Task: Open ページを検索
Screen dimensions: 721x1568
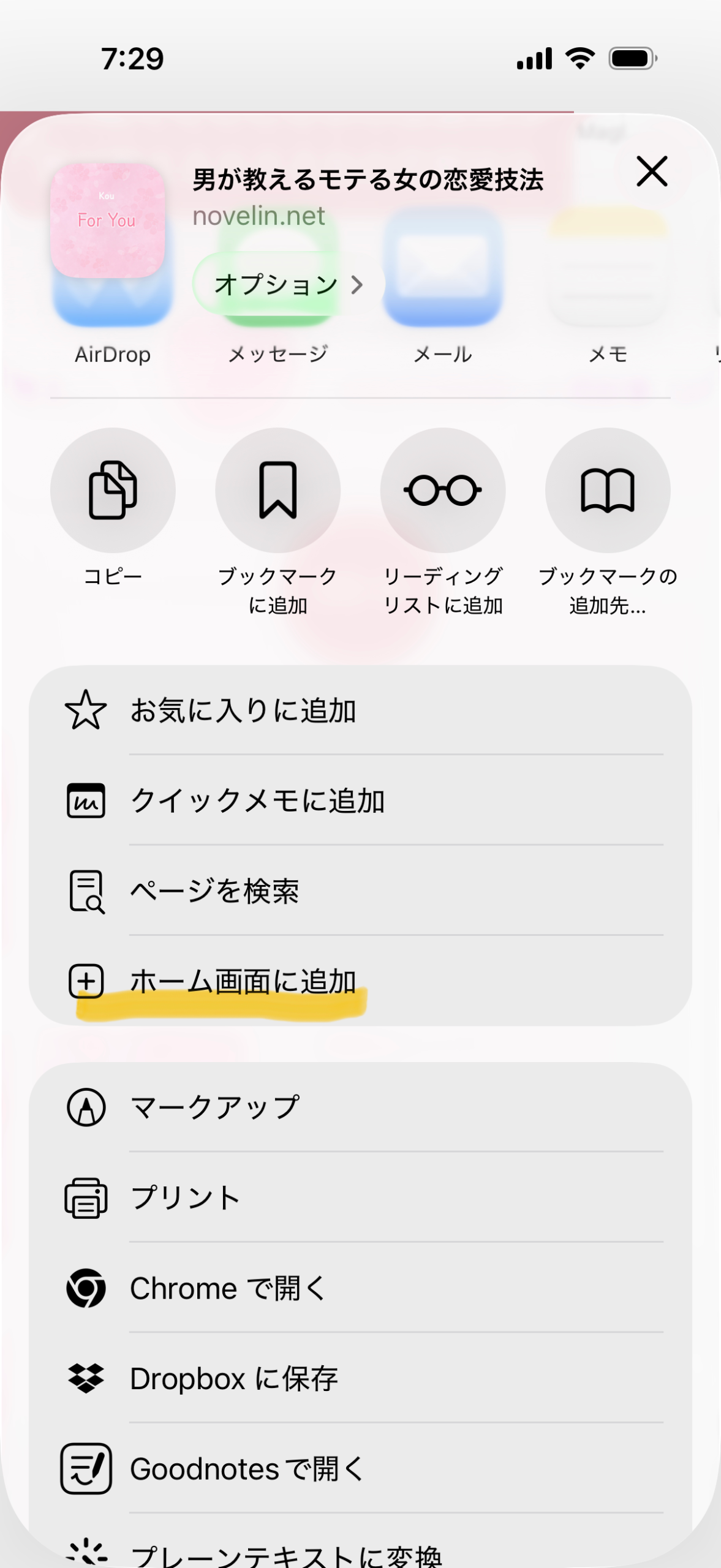Action: (360, 891)
